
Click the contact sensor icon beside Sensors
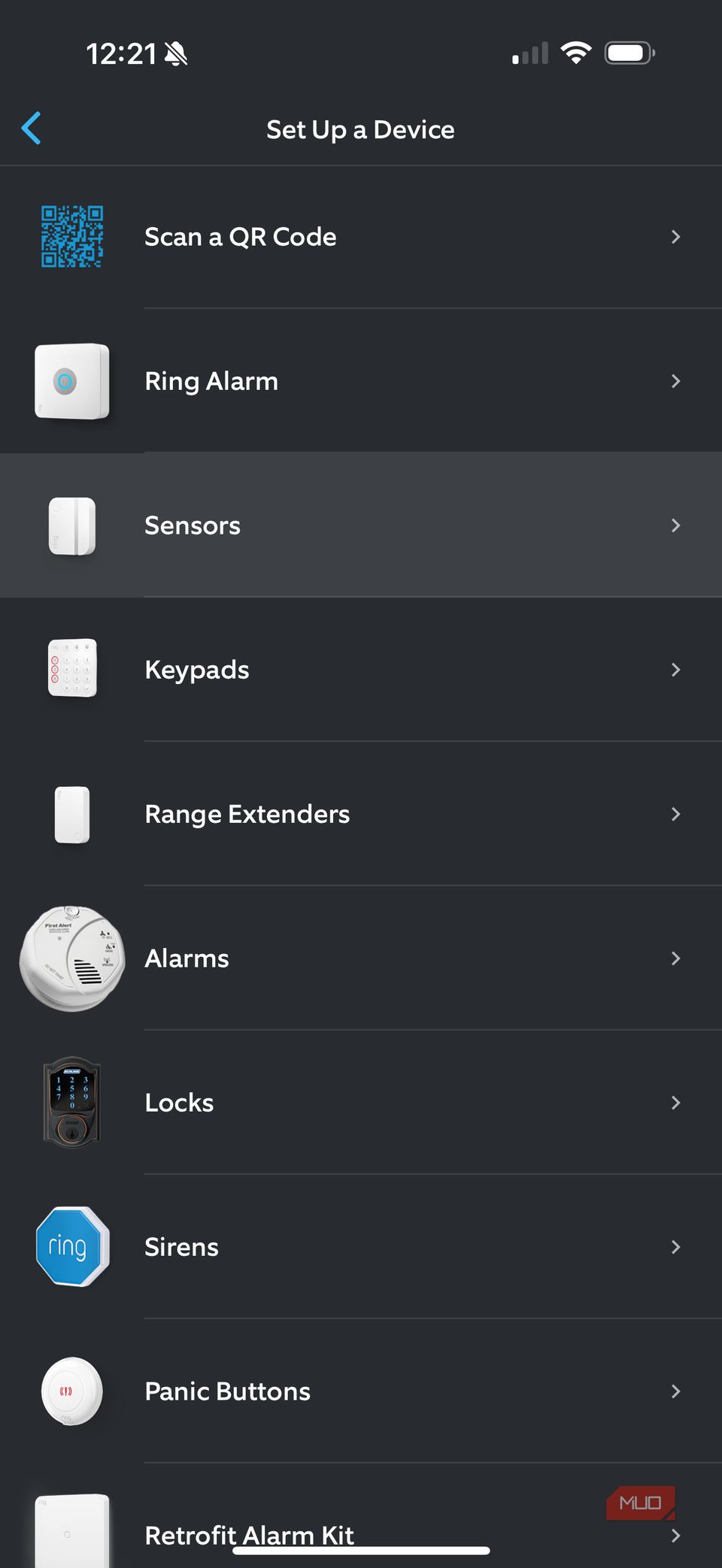(x=72, y=525)
